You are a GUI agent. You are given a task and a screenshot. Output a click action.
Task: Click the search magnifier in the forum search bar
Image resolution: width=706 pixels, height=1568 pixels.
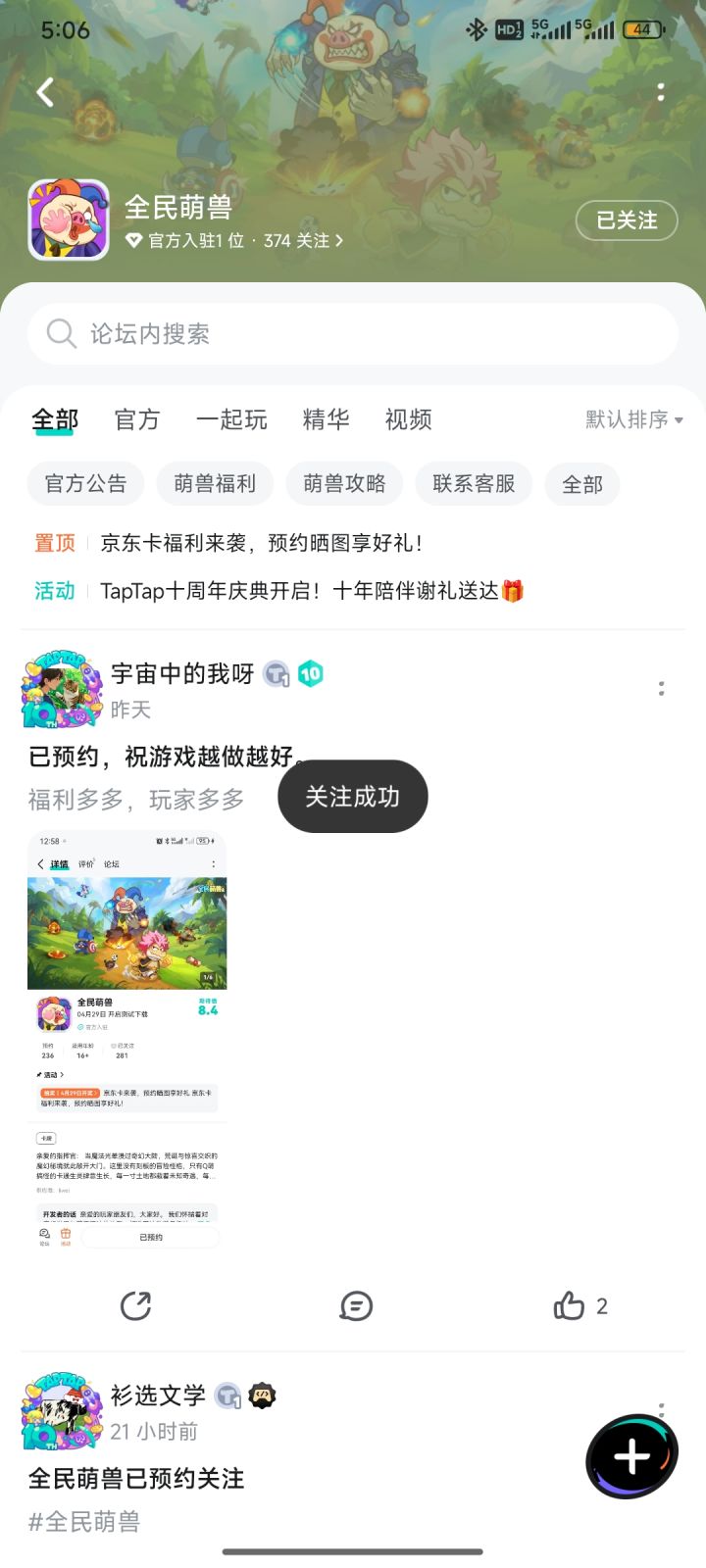61,334
